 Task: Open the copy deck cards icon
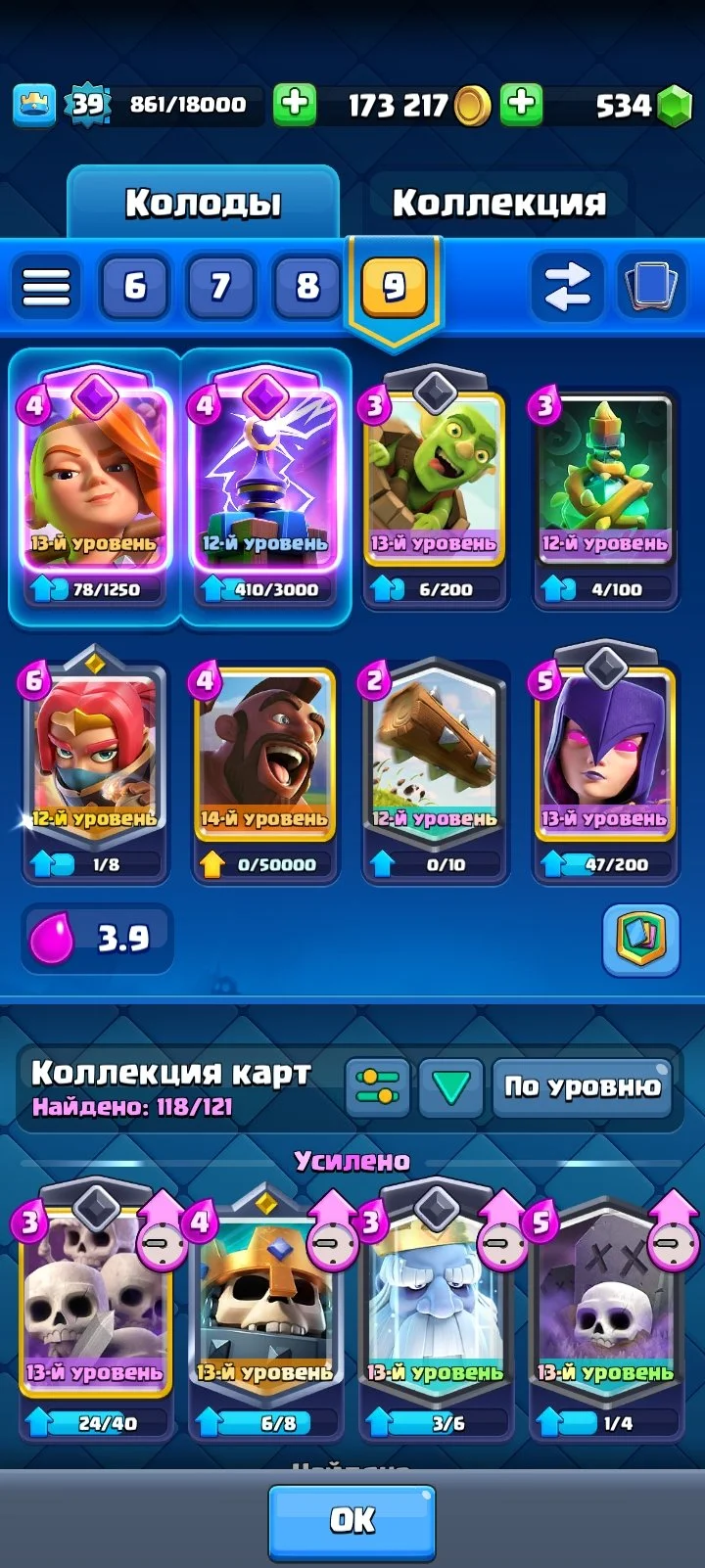(650, 287)
